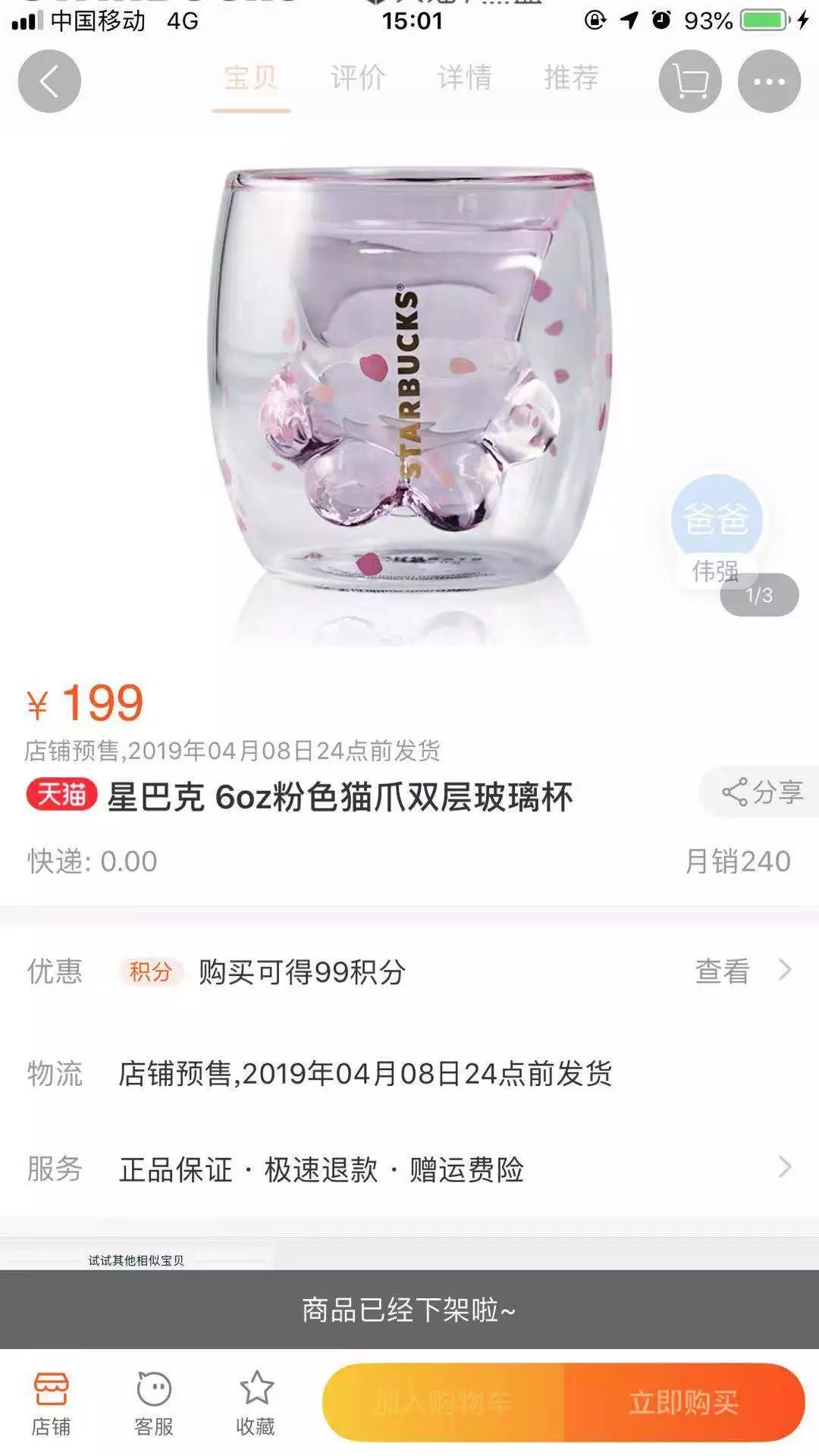Contact 客服 customer service

point(154,1404)
